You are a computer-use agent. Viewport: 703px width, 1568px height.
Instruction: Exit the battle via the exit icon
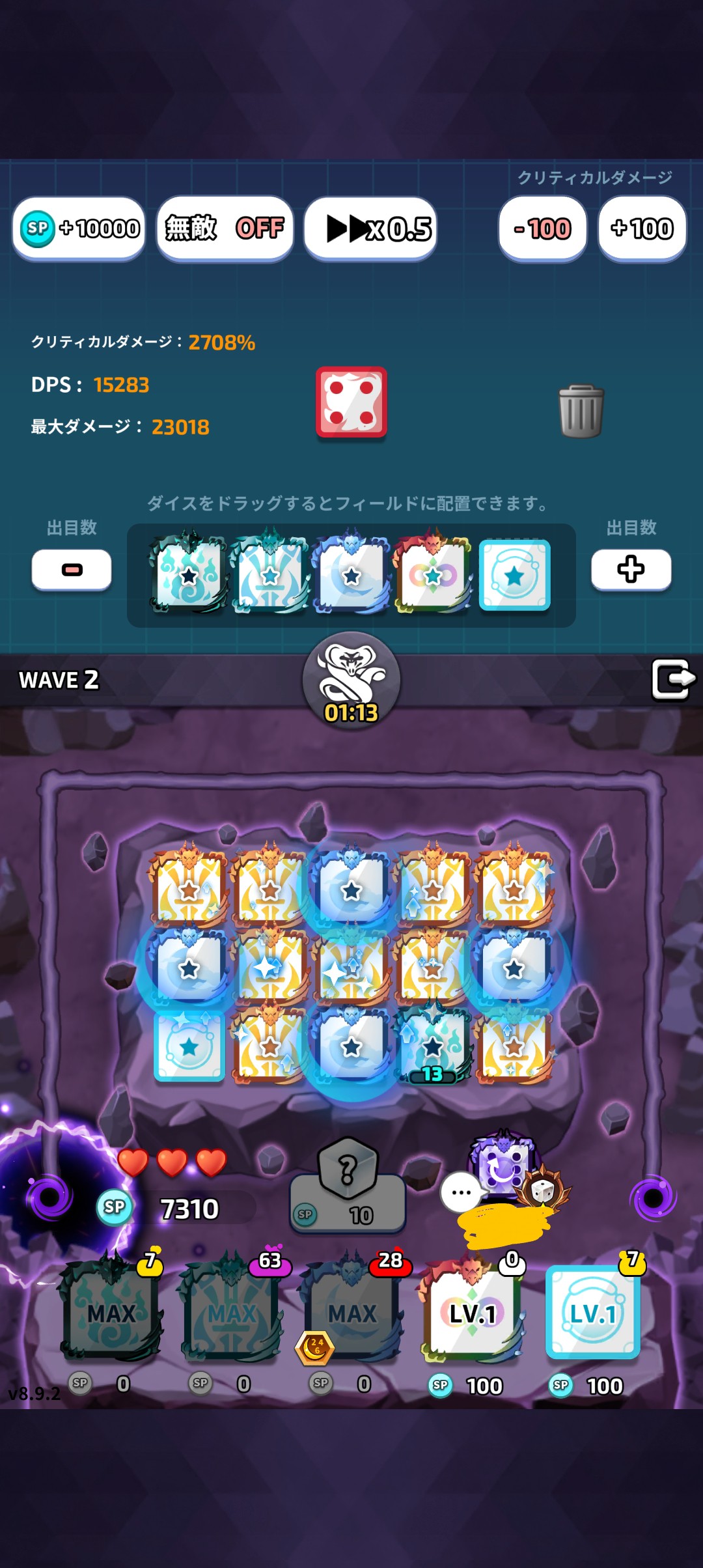coord(673,679)
